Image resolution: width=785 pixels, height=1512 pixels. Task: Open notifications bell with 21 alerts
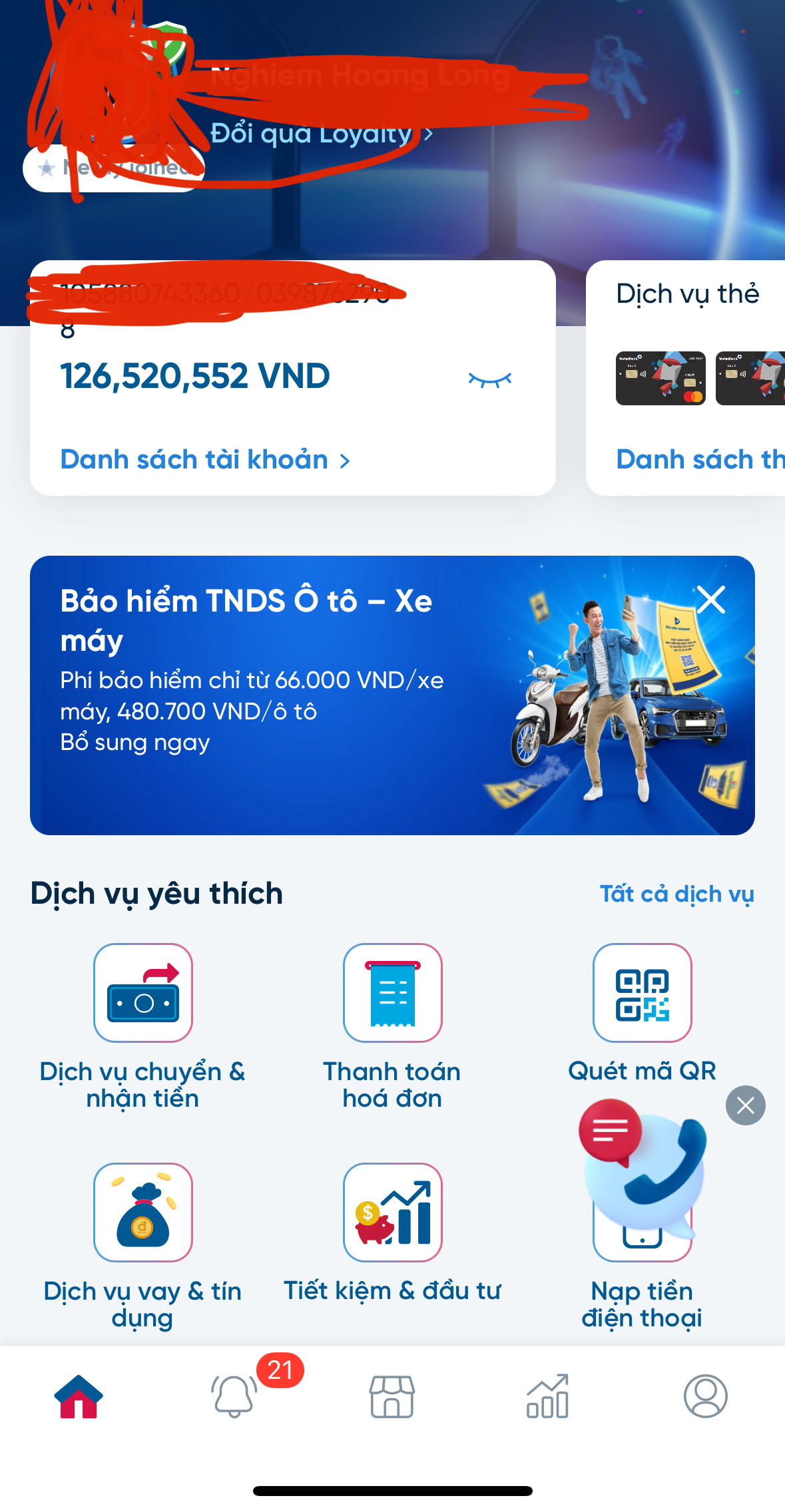[234, 1396]
